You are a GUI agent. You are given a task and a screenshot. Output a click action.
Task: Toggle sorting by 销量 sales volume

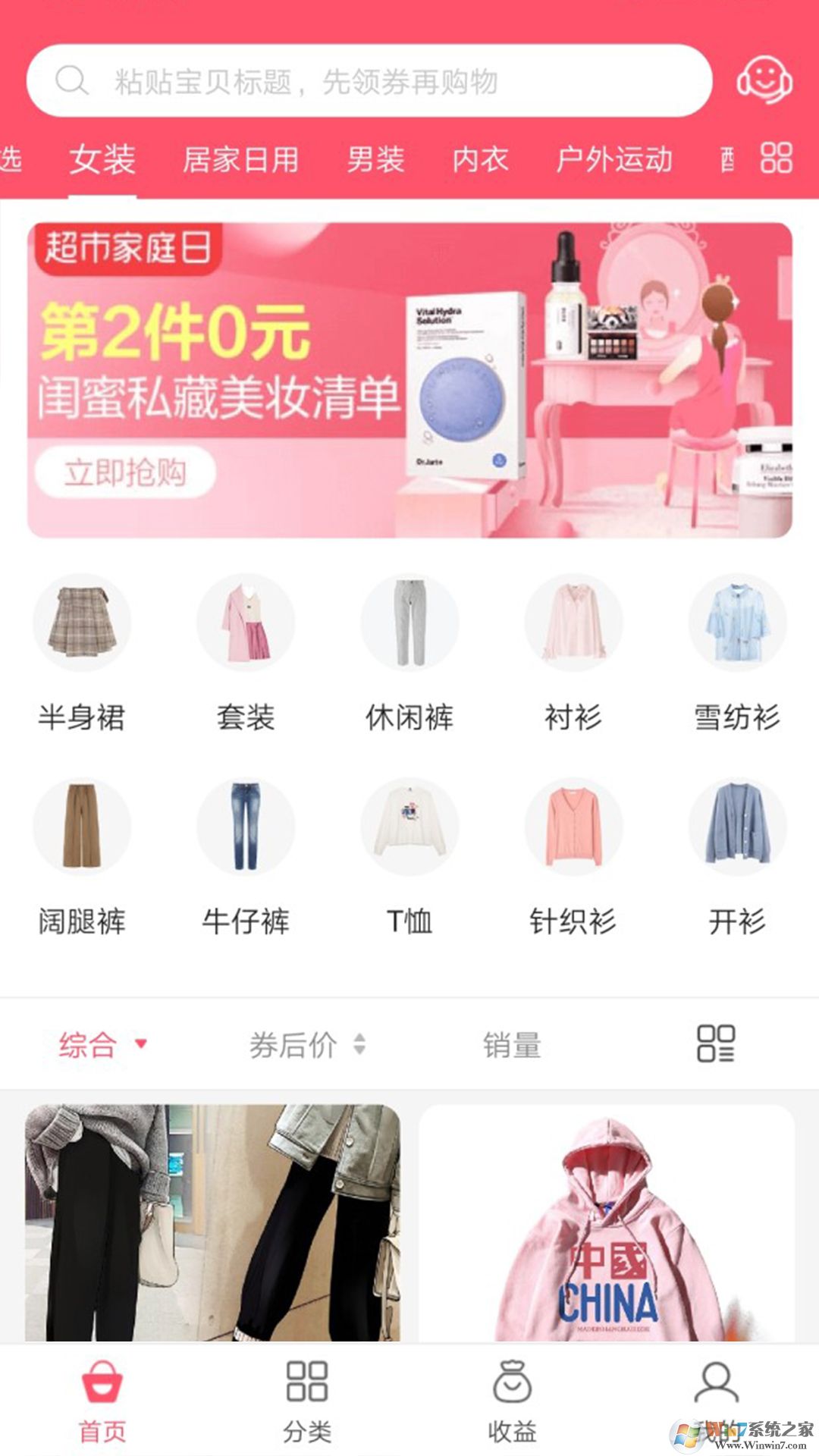tap(513, 1045)
